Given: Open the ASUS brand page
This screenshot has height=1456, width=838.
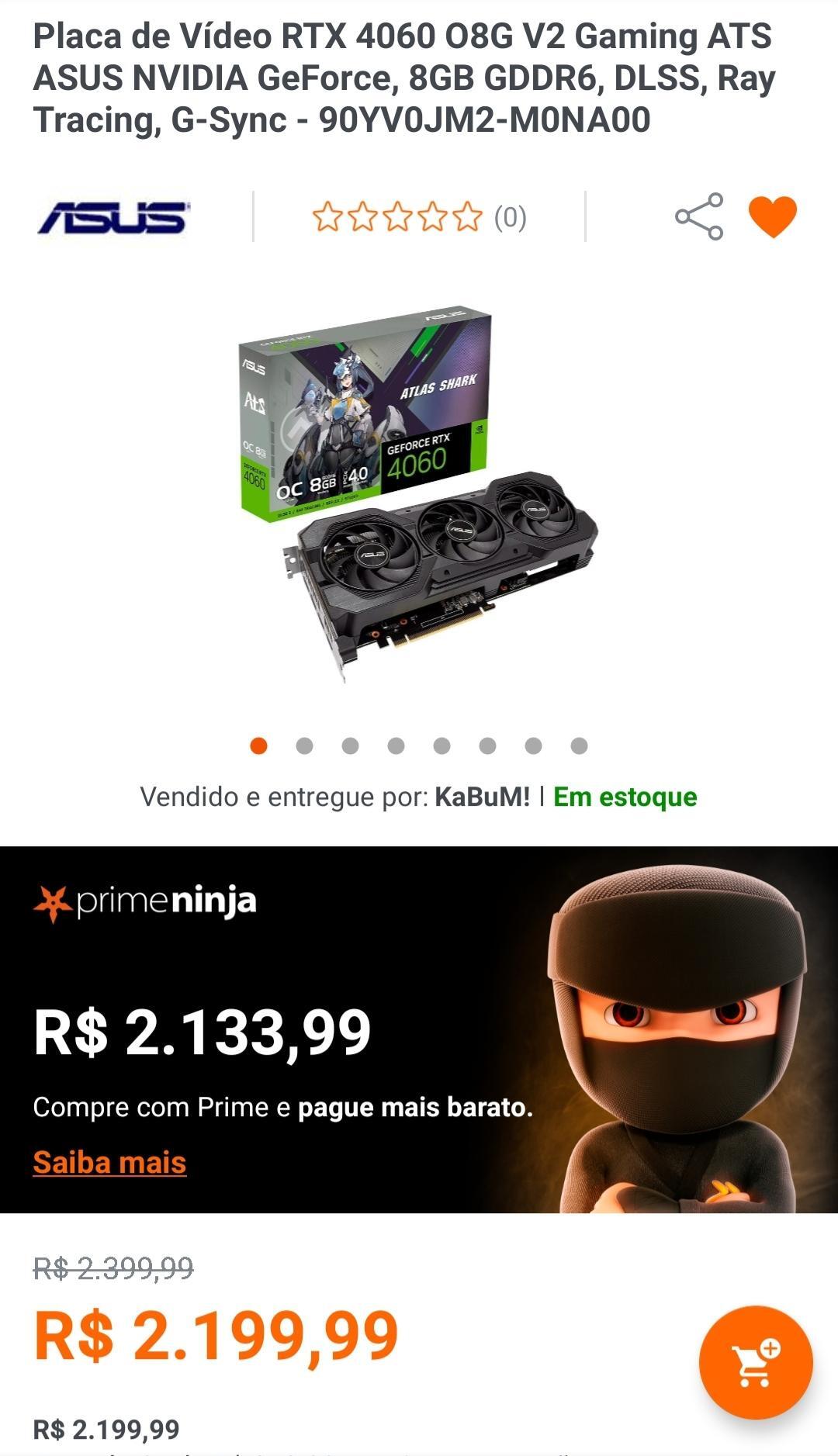Looking at the screenshot, I should click(x=113, y=218).
